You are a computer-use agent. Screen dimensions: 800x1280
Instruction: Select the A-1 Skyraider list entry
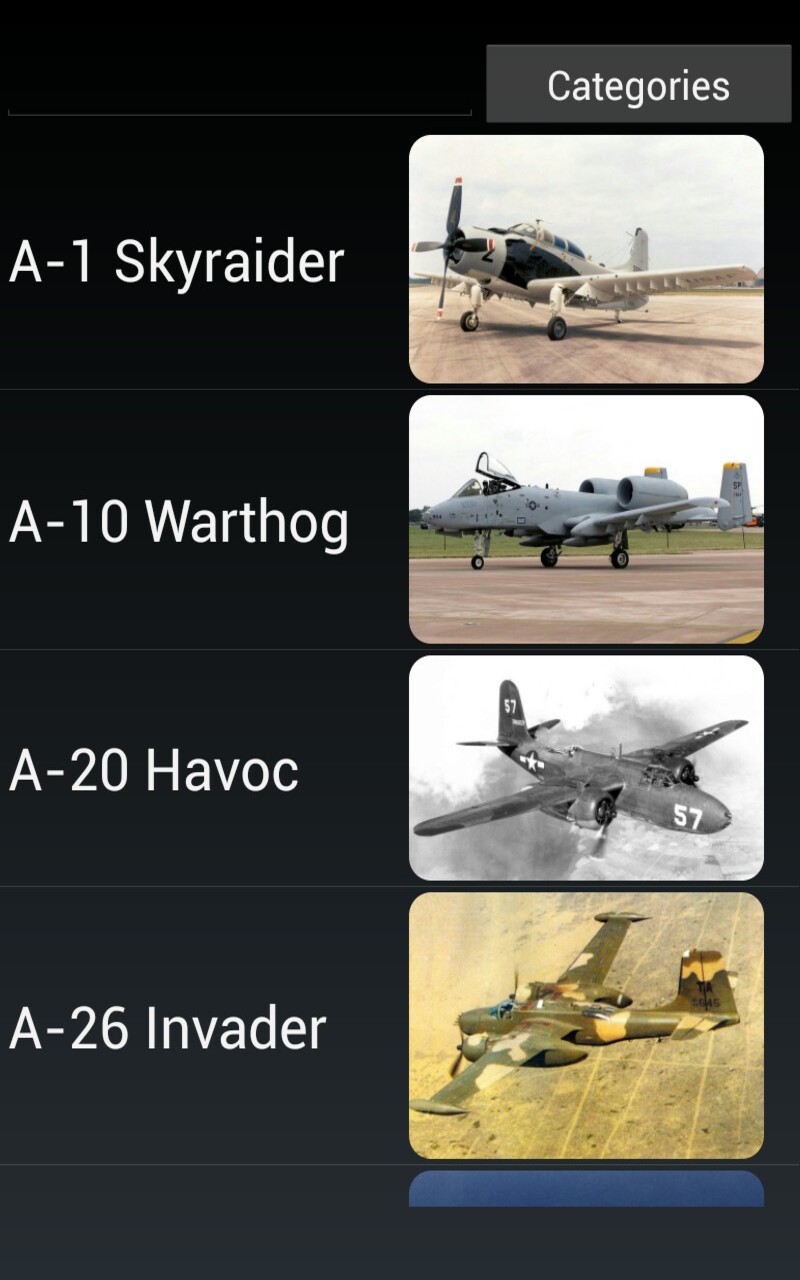(x=200, y=260)
